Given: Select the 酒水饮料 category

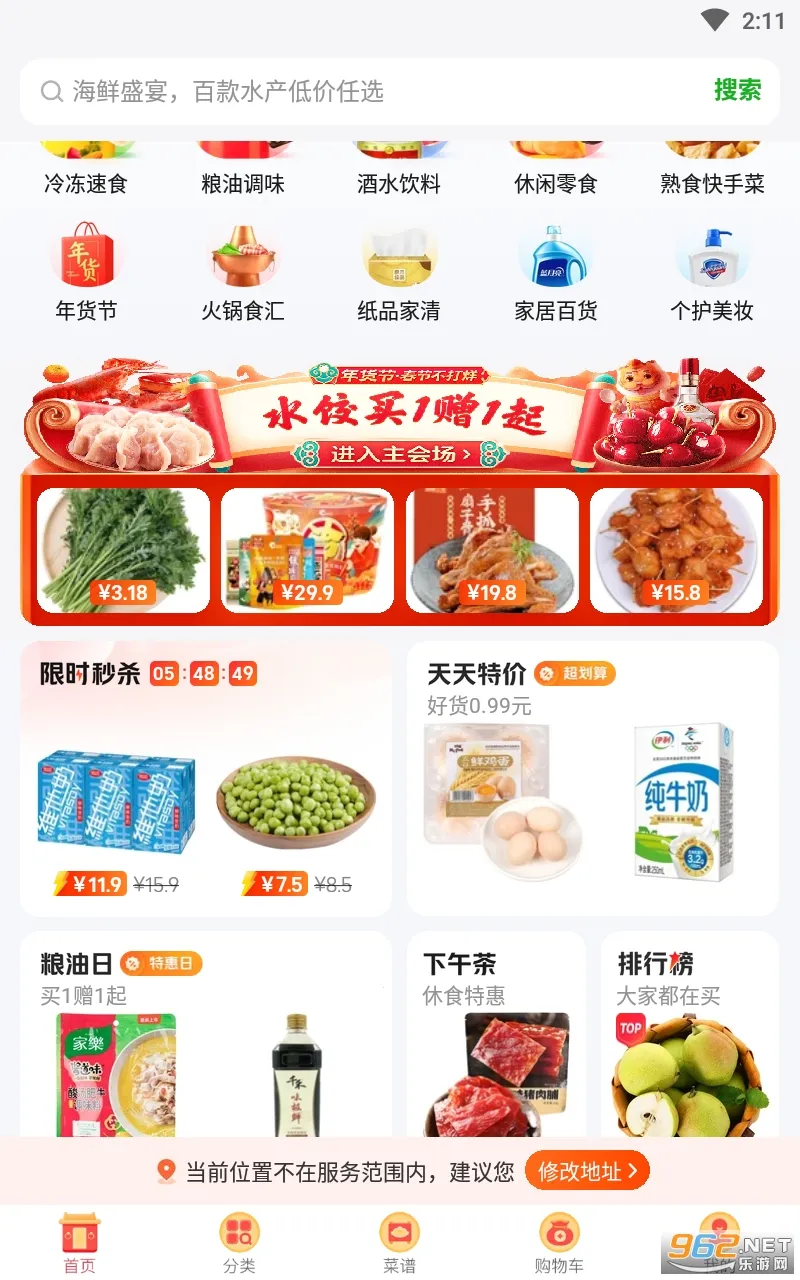Looking at the screenshot, I should (398, 172).
